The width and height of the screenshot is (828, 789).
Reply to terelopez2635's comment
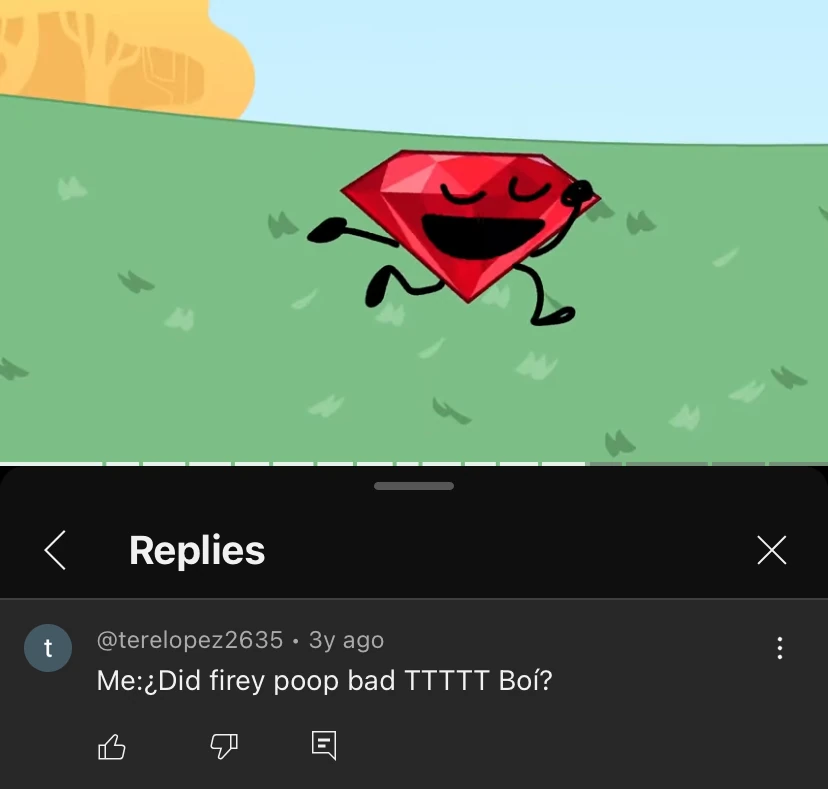click(324, 745)
